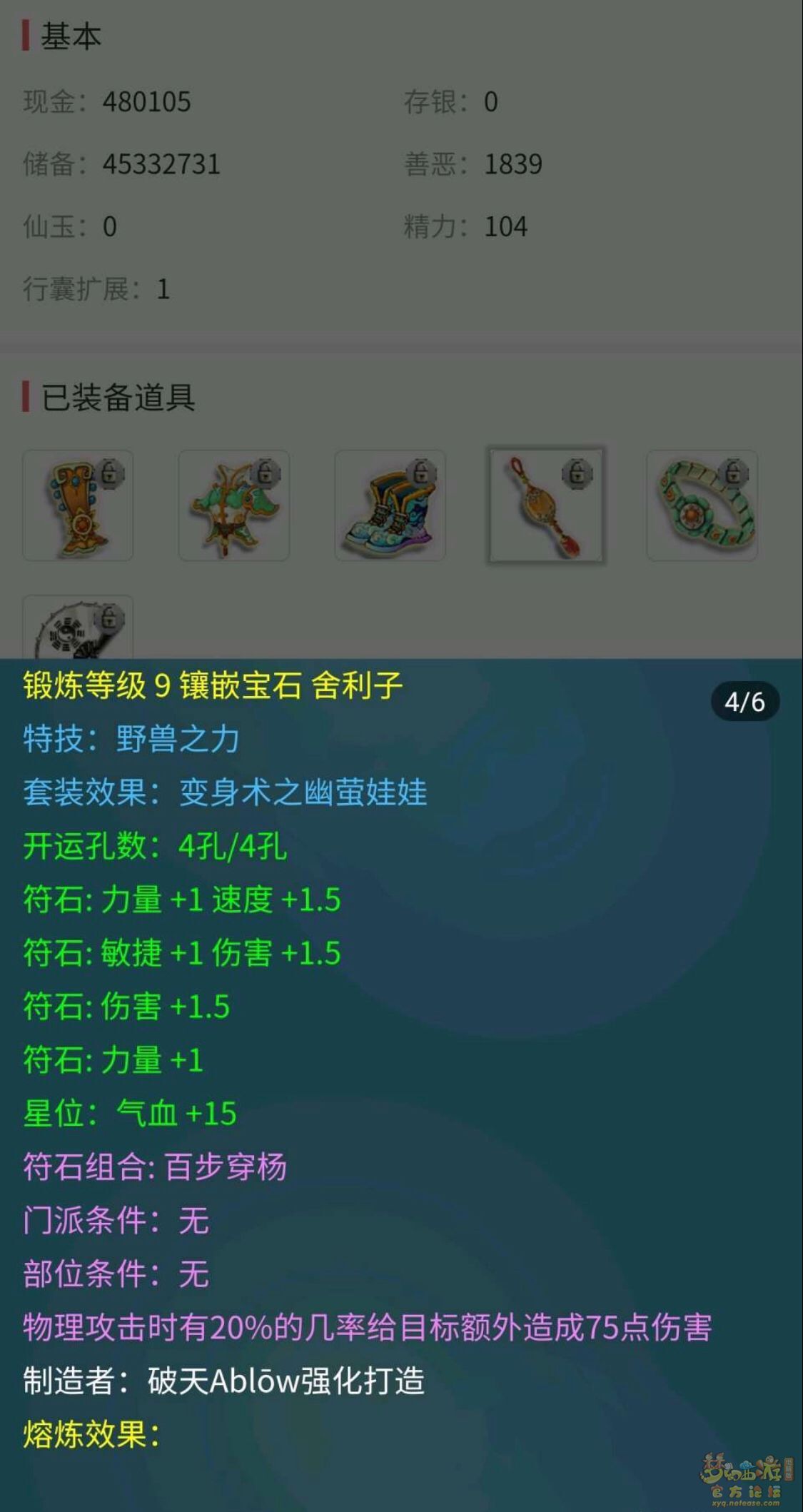Tap the highlighted pendant with red tassel
Image resolution: width=803 pixels, height=1512 pixels.
tap(546, 505)
